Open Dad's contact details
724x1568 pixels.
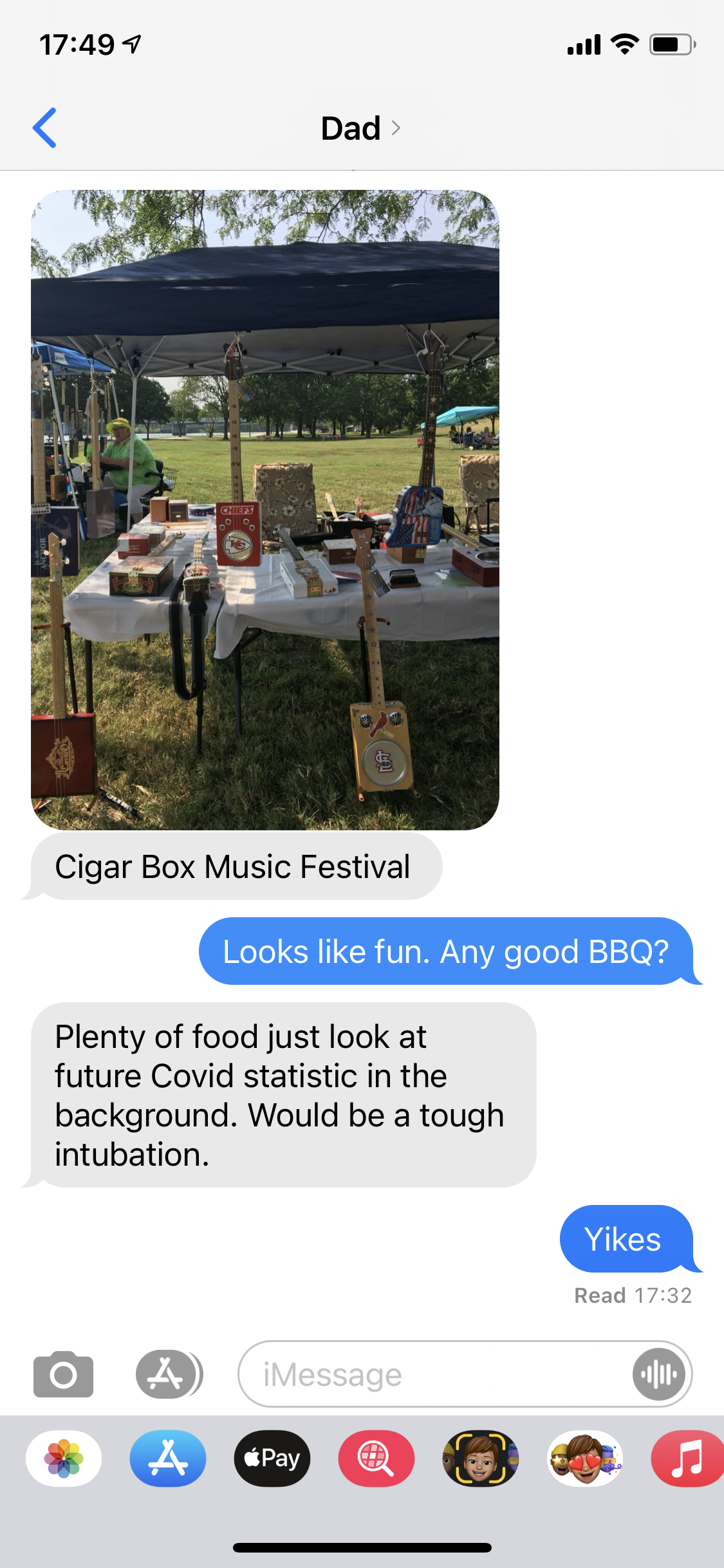pos(360,128)
